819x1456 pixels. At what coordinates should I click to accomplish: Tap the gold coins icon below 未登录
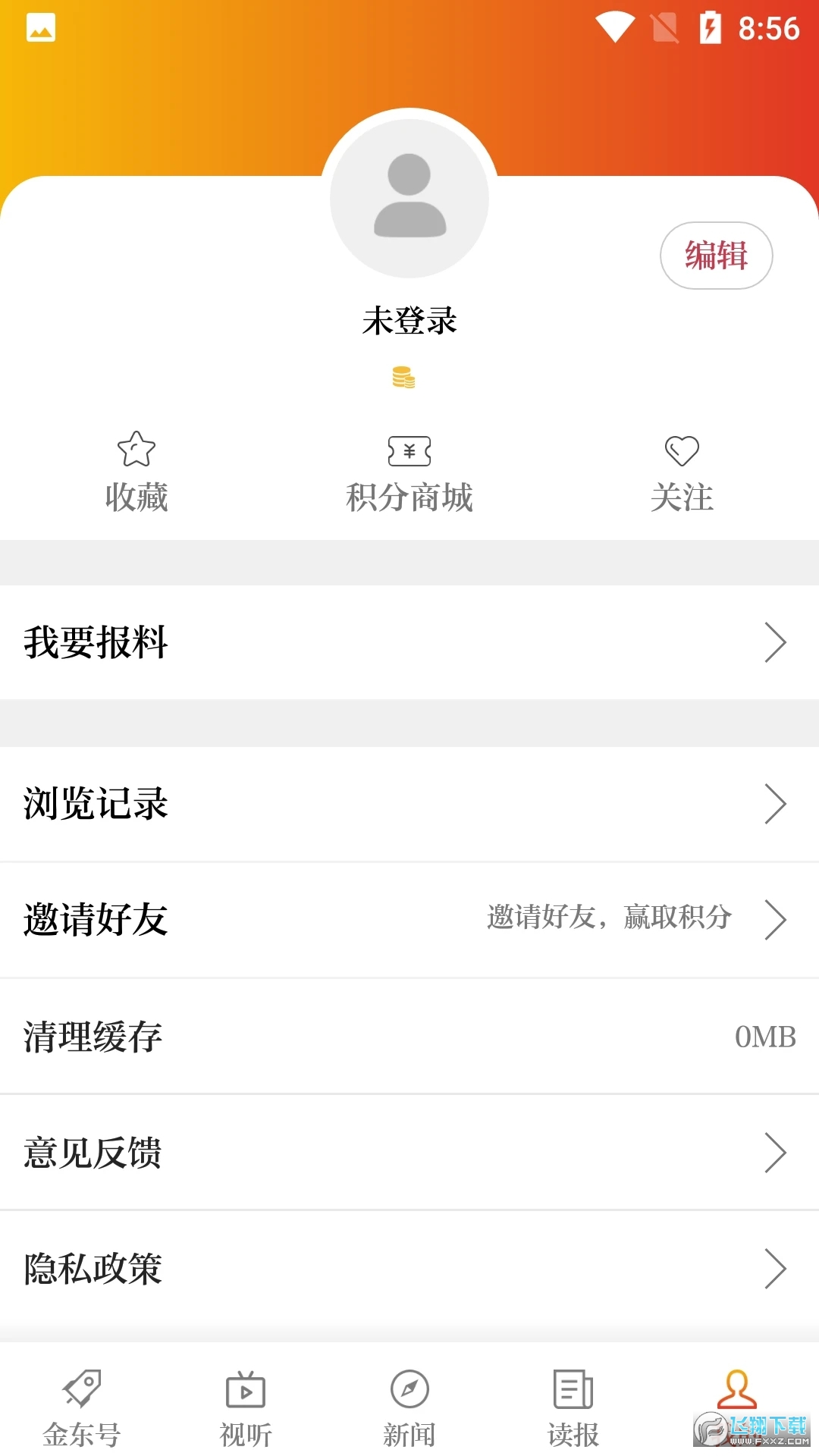pyautogui.click(x=403, y=377)
